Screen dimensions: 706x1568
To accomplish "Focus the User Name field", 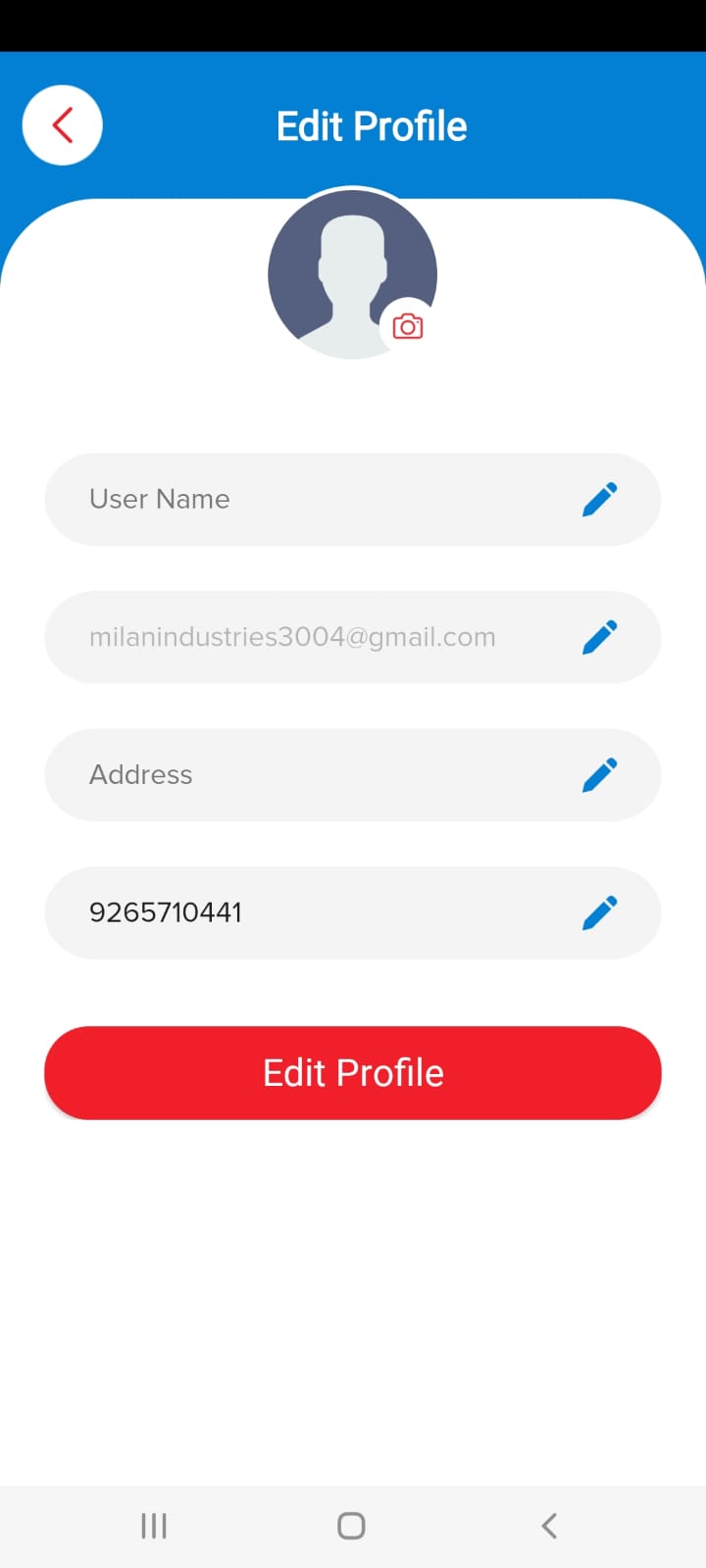I will (x=314, y=500).
